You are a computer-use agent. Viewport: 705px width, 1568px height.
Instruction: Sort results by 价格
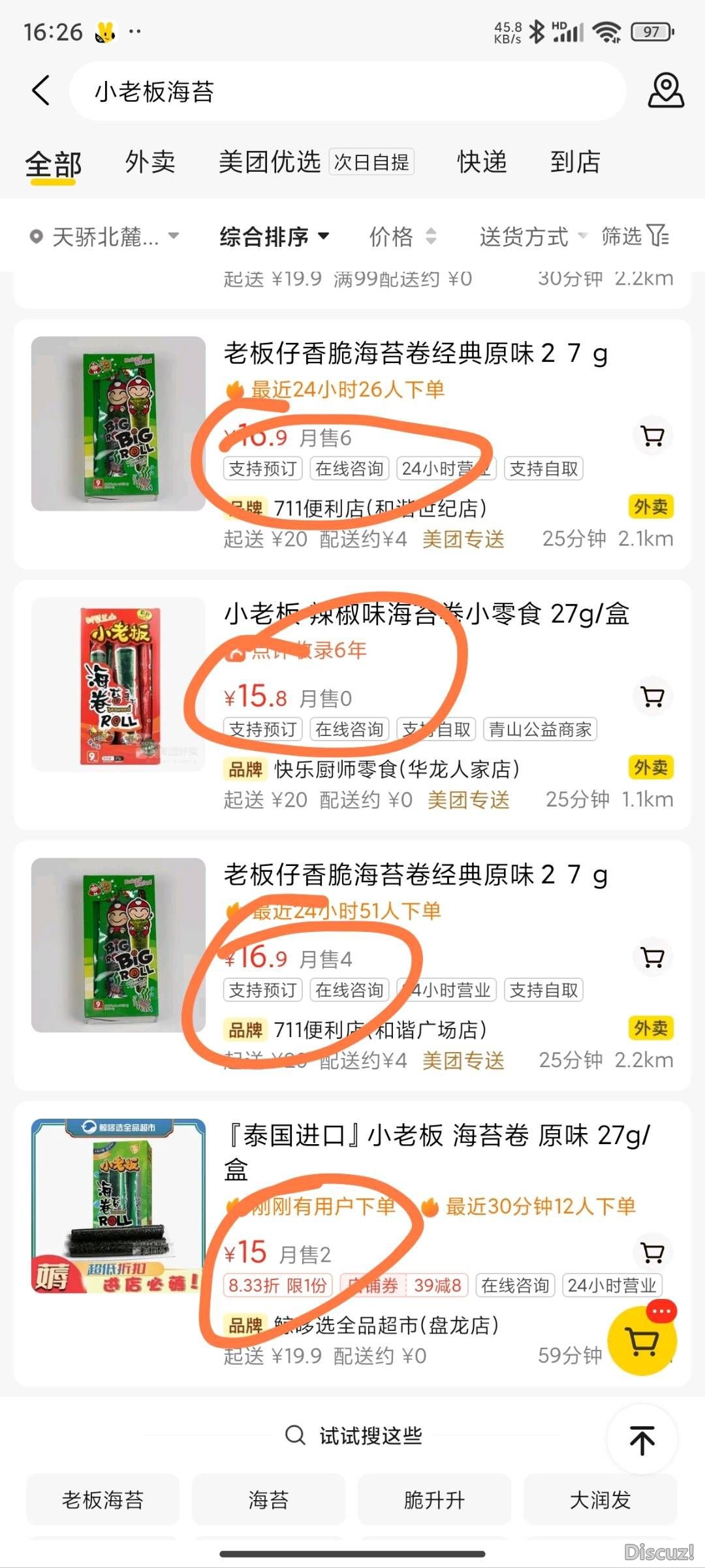pos(401,236)
